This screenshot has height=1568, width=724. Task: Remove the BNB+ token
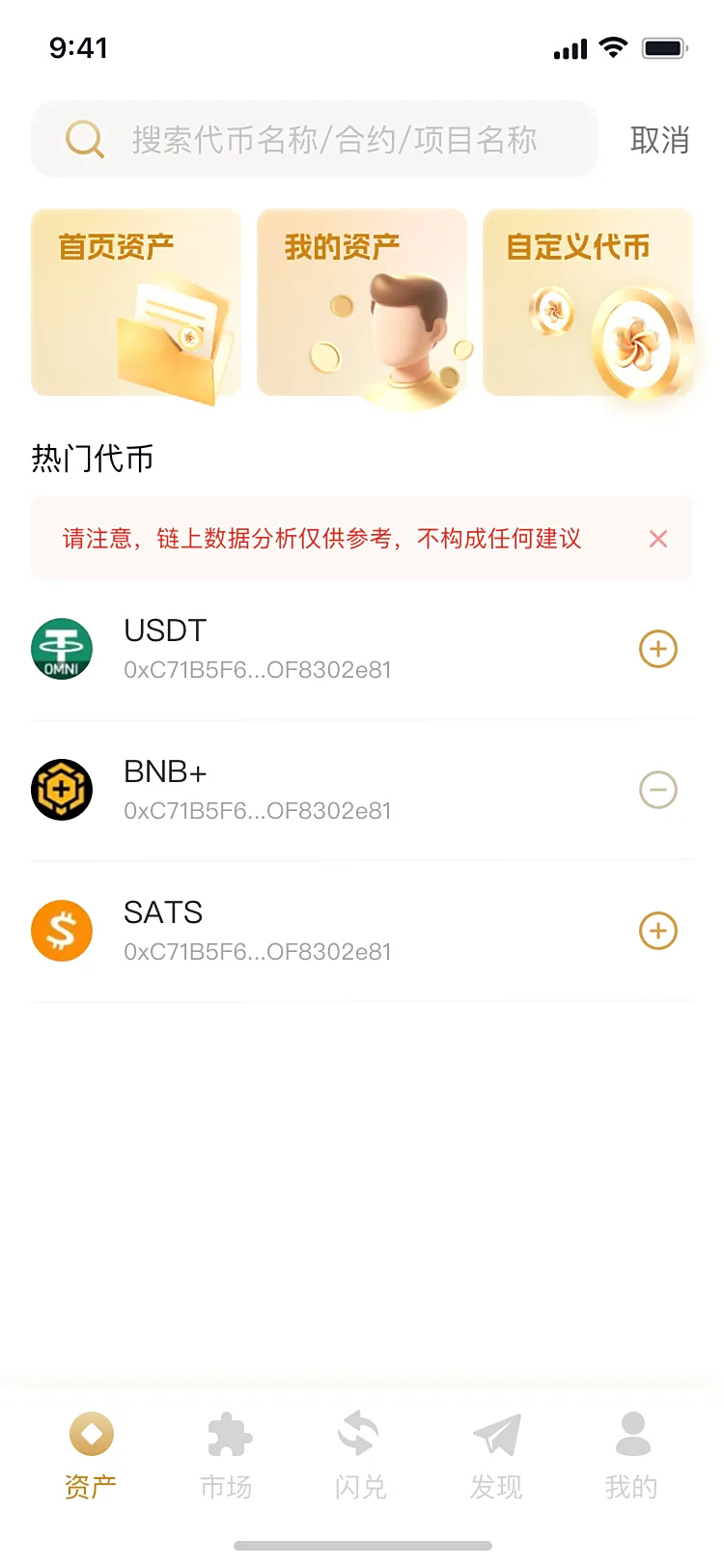click(658, 790)
